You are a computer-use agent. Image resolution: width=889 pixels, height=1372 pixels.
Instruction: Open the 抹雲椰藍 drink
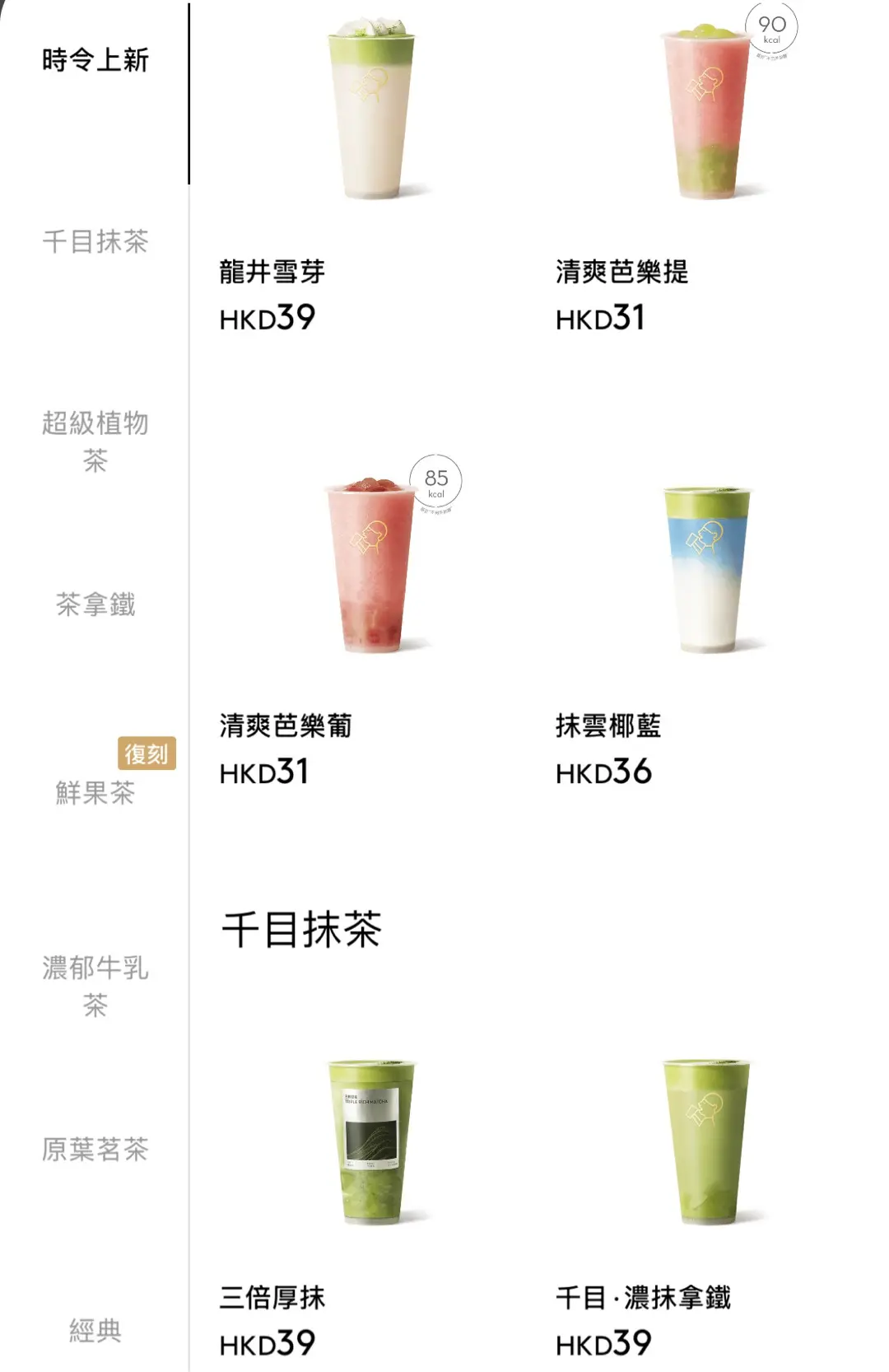pos(708,568)
